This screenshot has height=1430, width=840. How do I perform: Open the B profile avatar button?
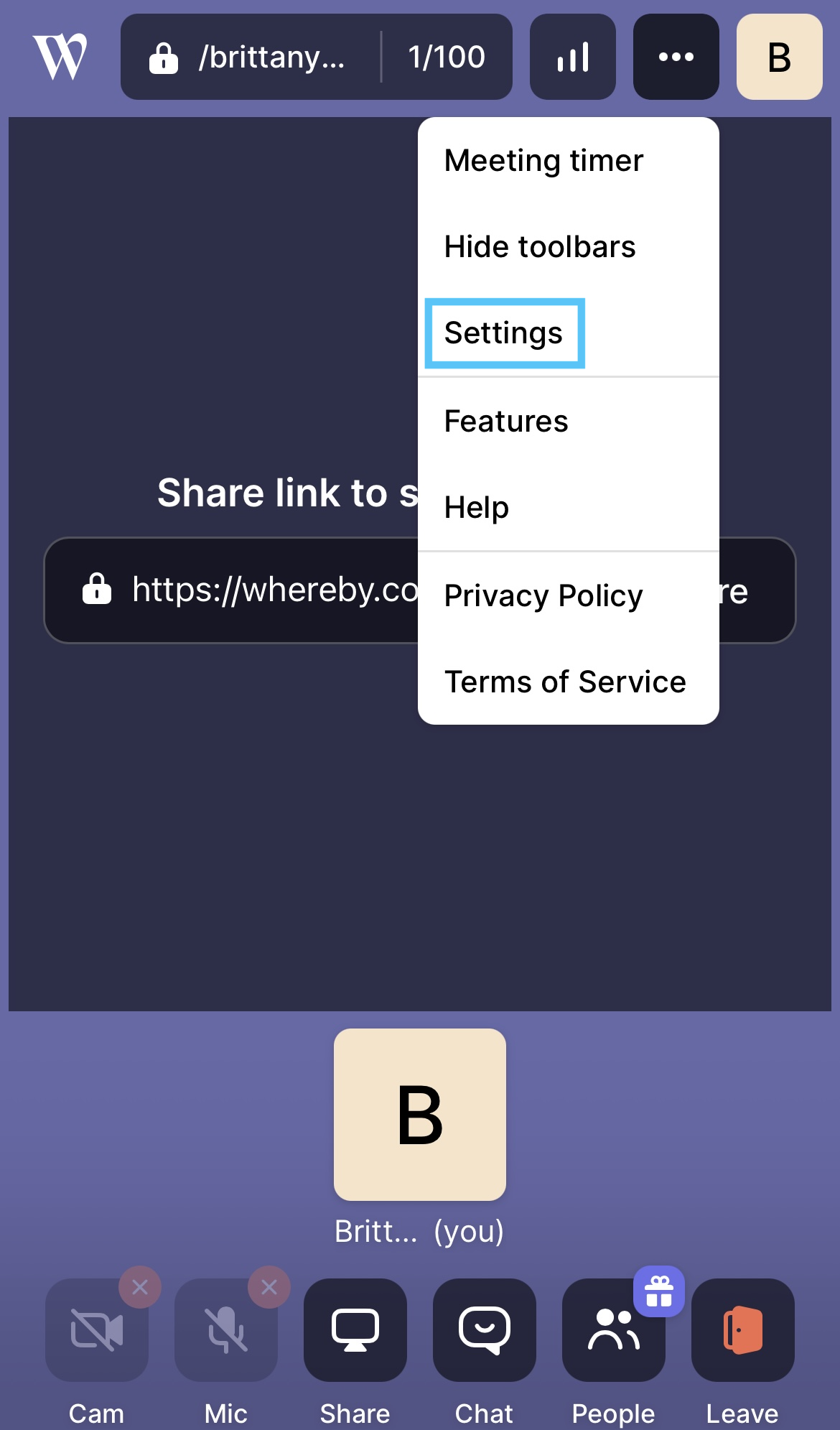[x=779, y=57]
